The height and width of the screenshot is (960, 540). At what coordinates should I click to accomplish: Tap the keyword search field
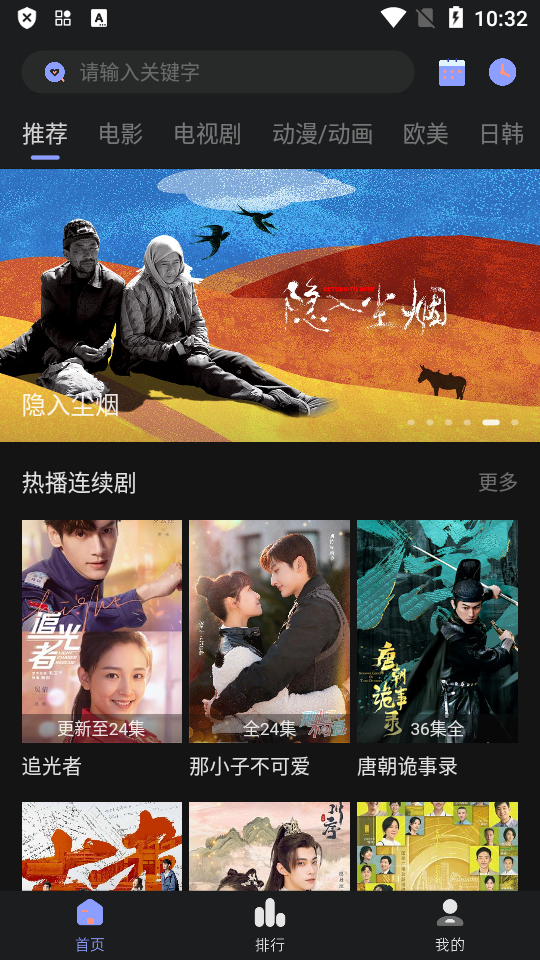click(218, 72)
